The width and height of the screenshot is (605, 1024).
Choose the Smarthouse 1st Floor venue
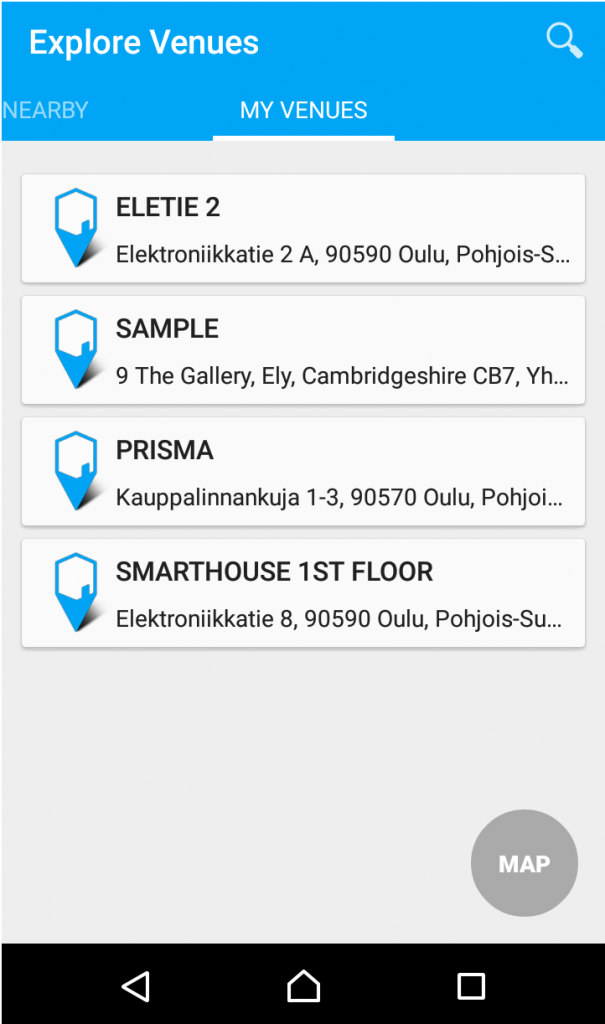[303, 593]
